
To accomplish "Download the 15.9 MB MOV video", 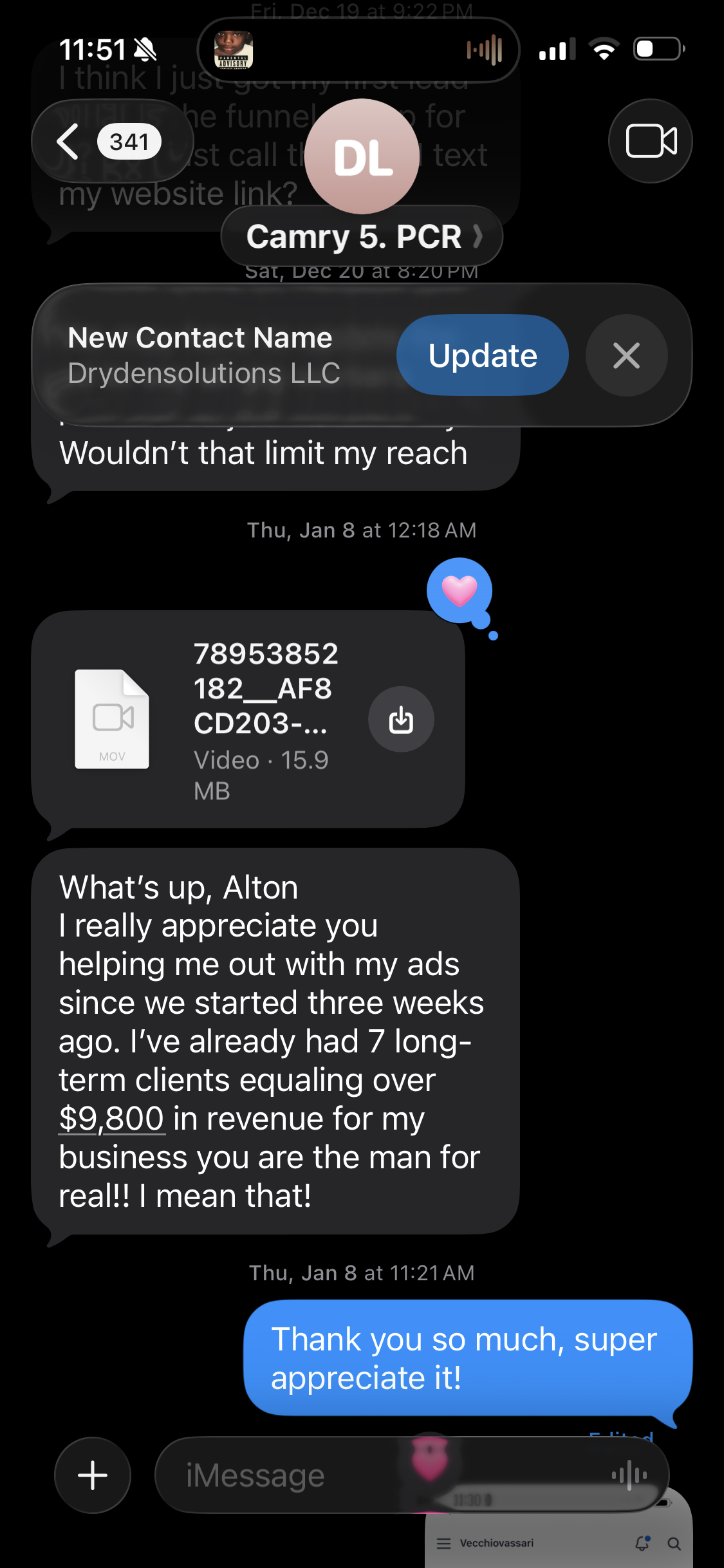I will tap(401, 720).
